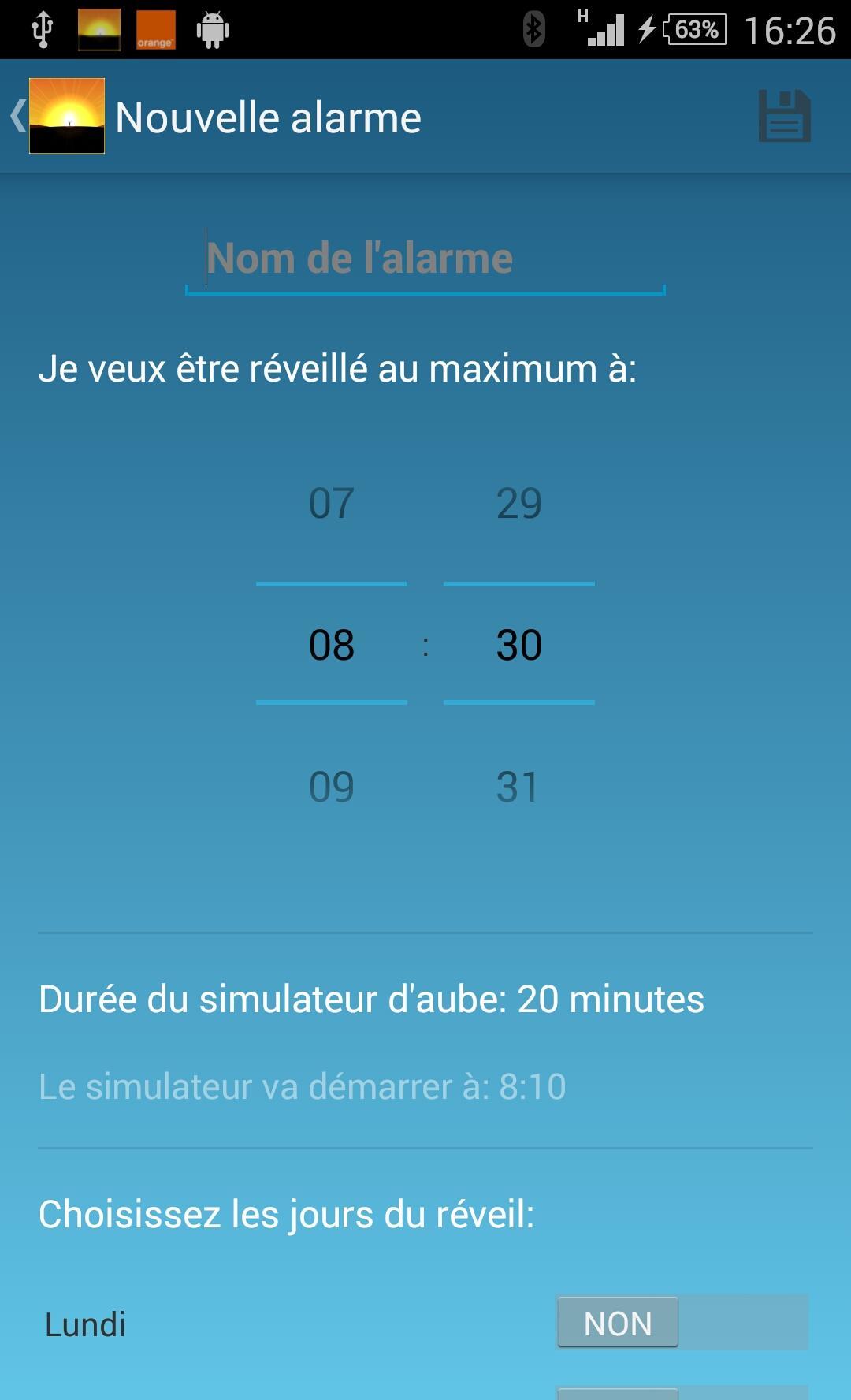Tap the selected minute 30
This screenshot has height=1400, width=851.
pyautogui.click(x=519, y=644)
